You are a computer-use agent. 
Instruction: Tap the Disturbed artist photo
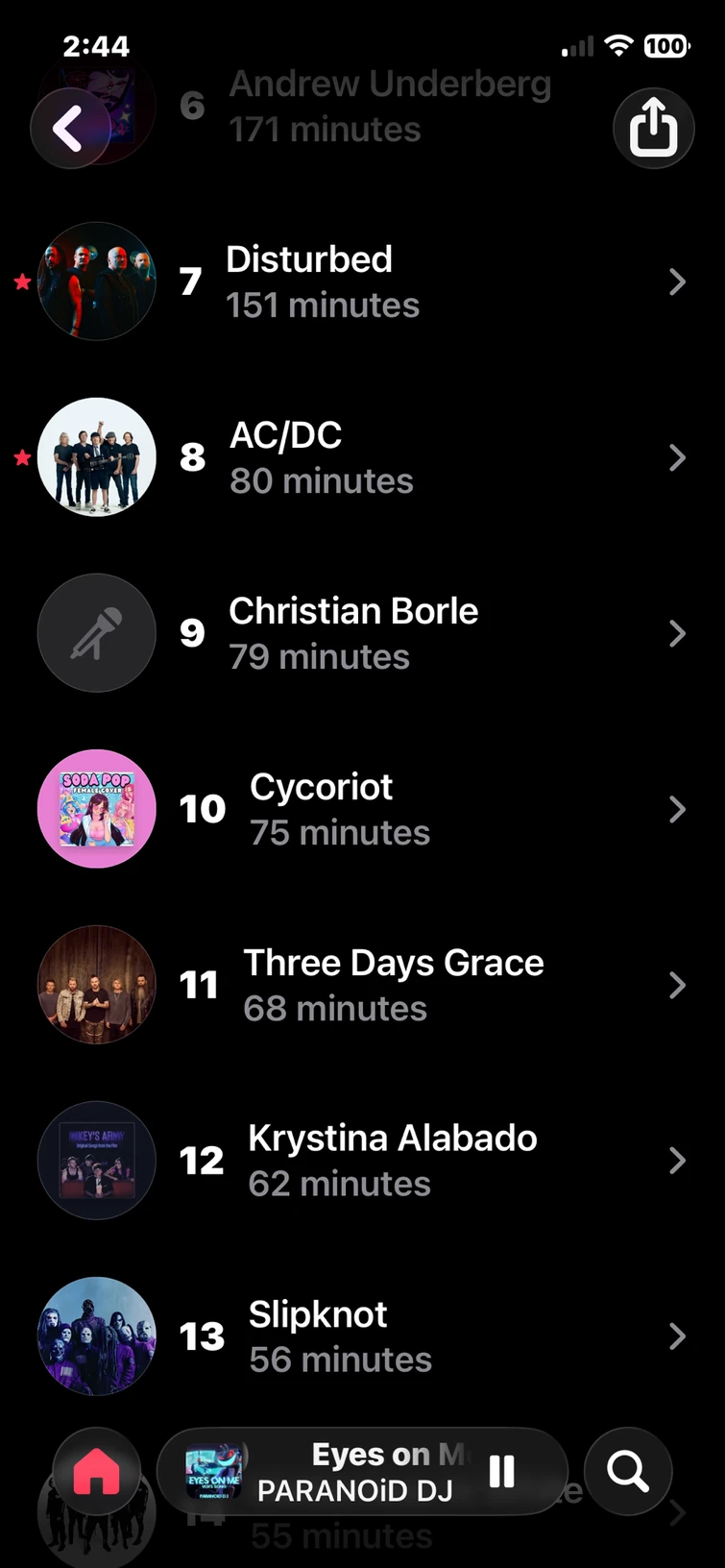click(x=96, y=282)
